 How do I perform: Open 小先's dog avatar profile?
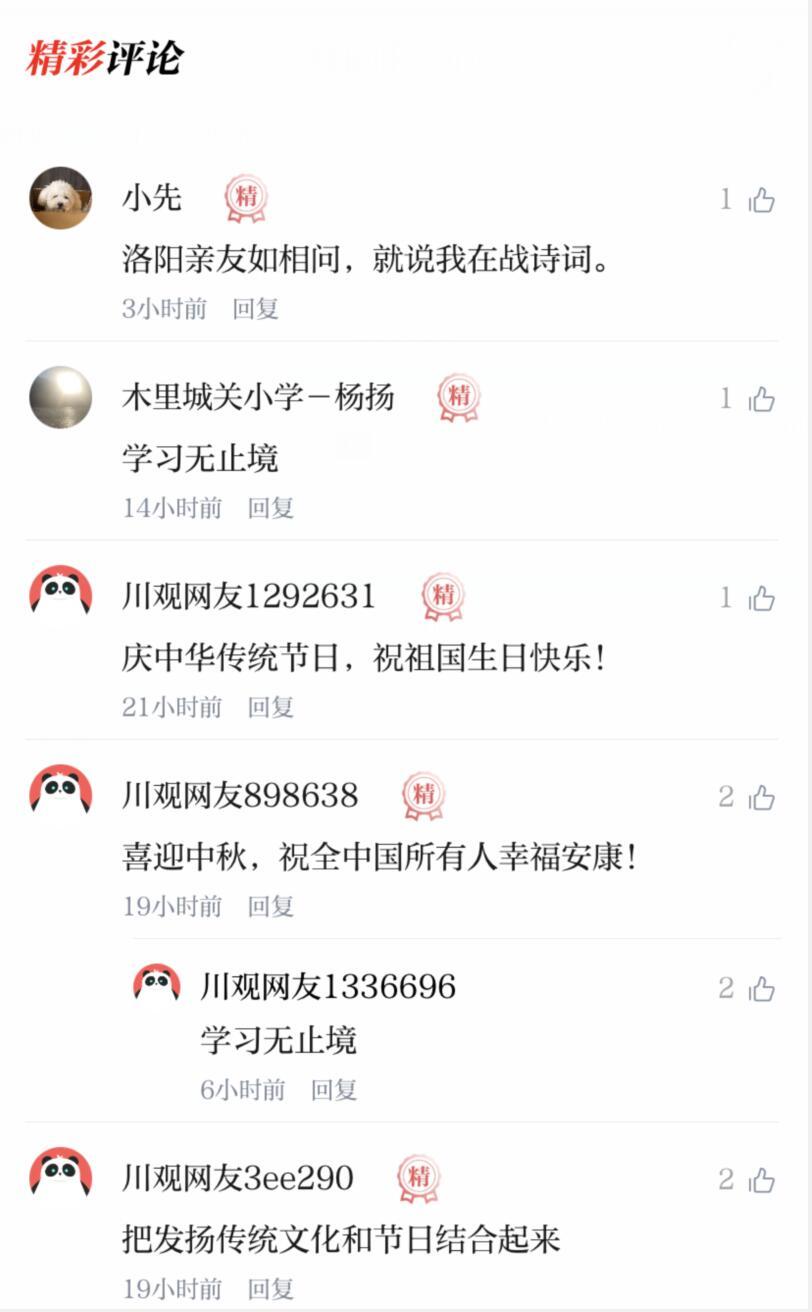(x=61, y=198)
